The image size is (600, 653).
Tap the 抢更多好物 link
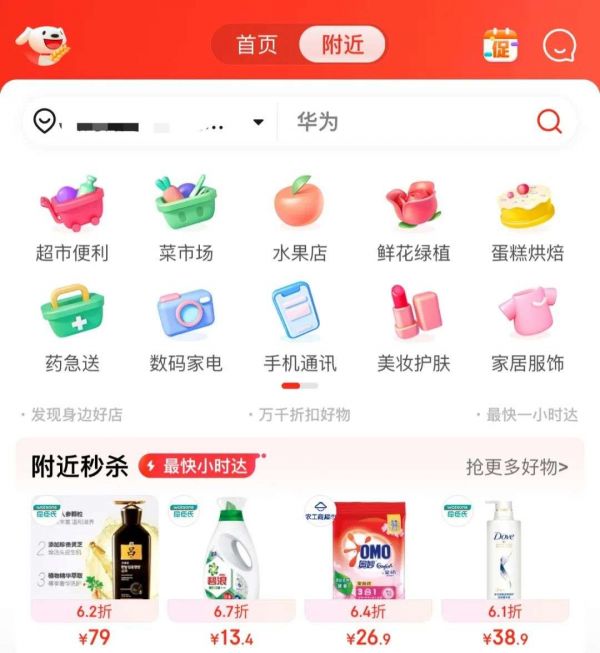point(516,466)
